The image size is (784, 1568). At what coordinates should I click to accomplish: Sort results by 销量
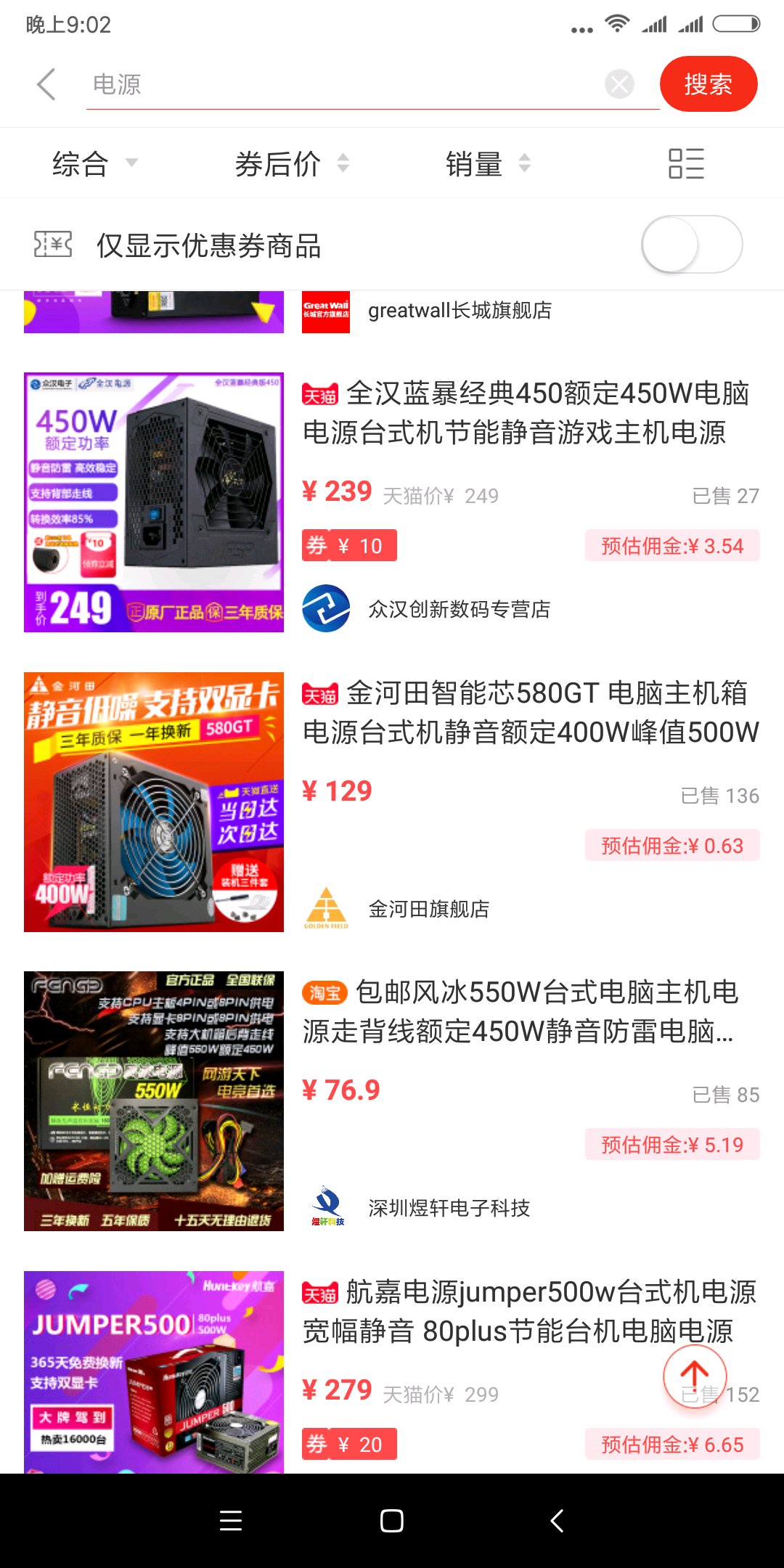(488, 164)
